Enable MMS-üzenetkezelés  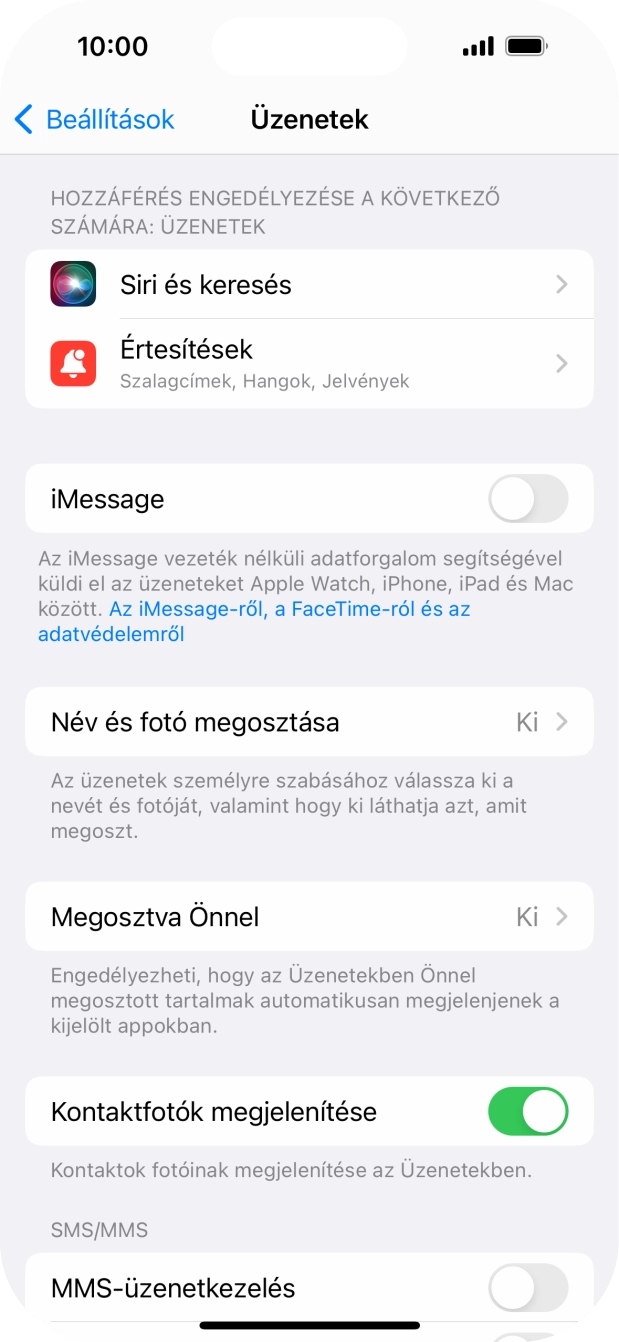527,1287
